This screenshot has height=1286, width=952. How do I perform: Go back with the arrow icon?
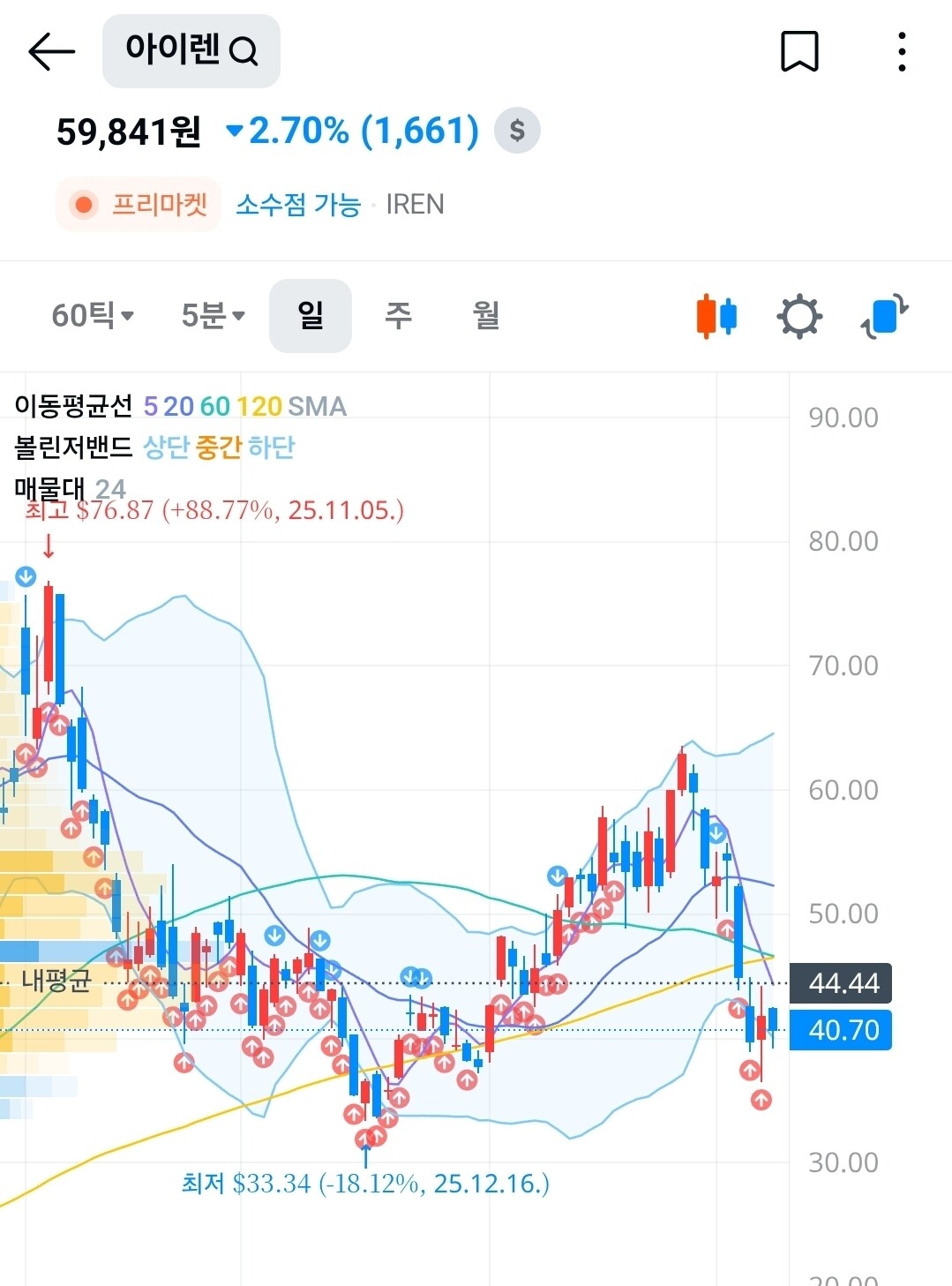51,52
